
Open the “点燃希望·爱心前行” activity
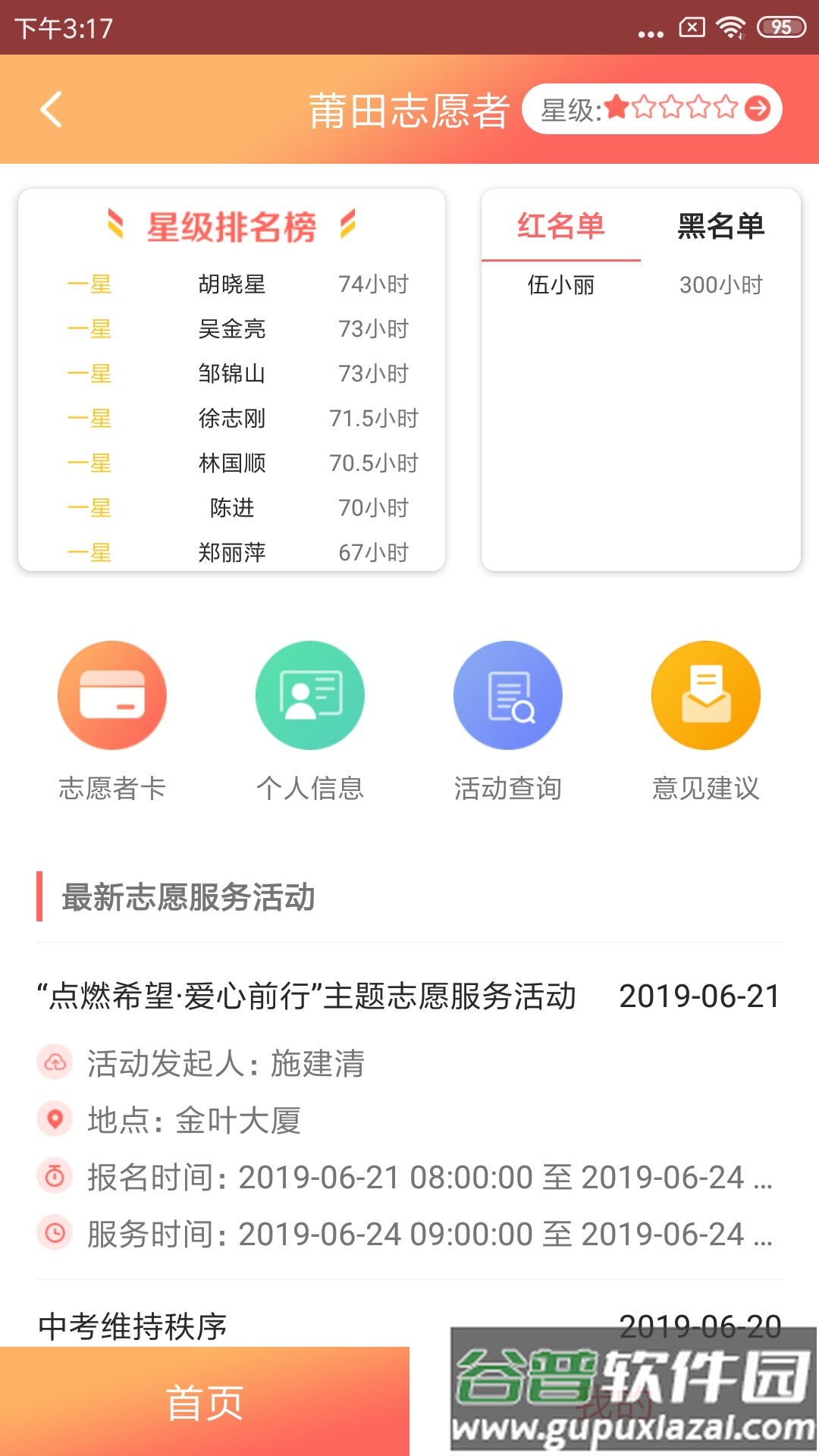(307, 996)
